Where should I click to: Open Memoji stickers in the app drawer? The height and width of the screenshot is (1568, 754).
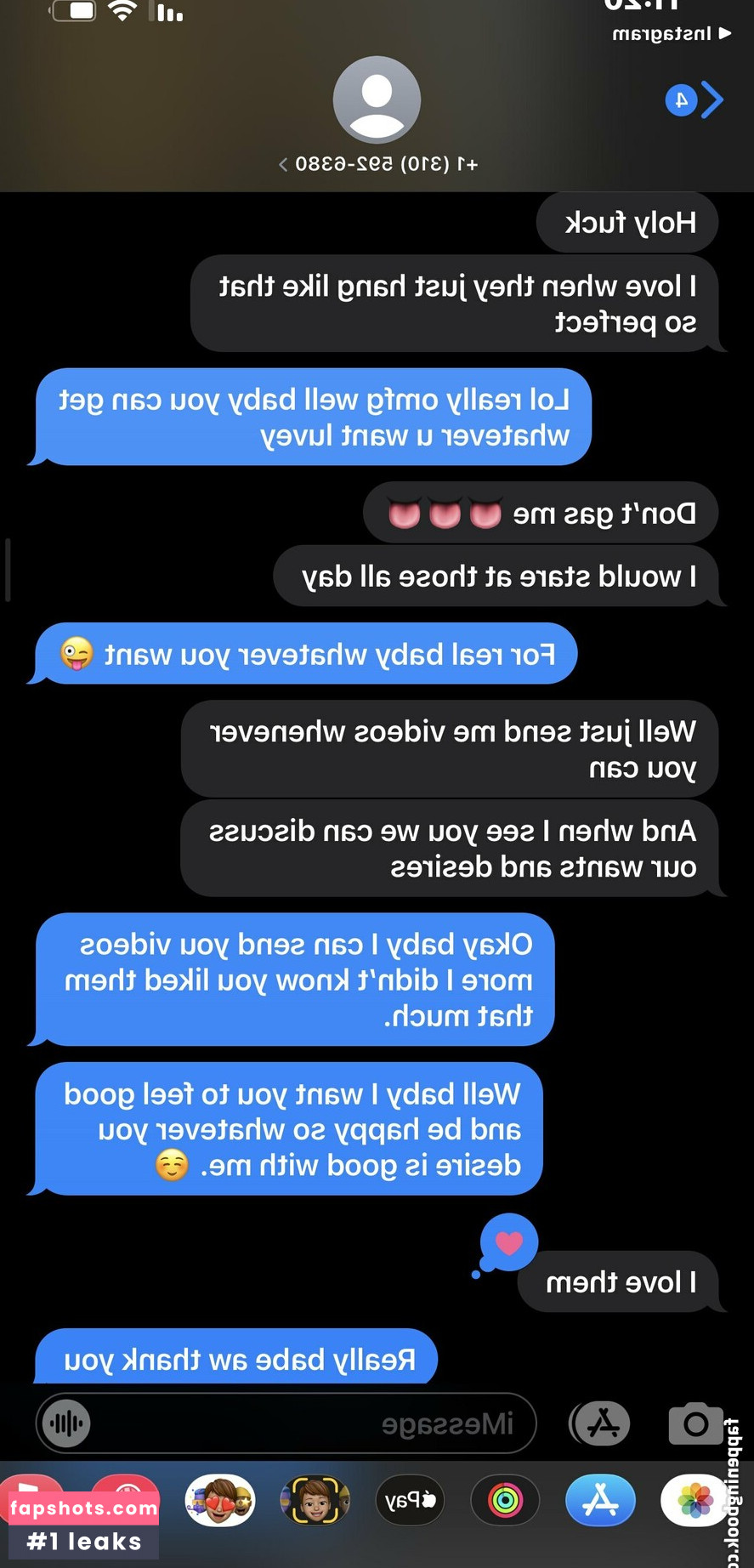220,1501
